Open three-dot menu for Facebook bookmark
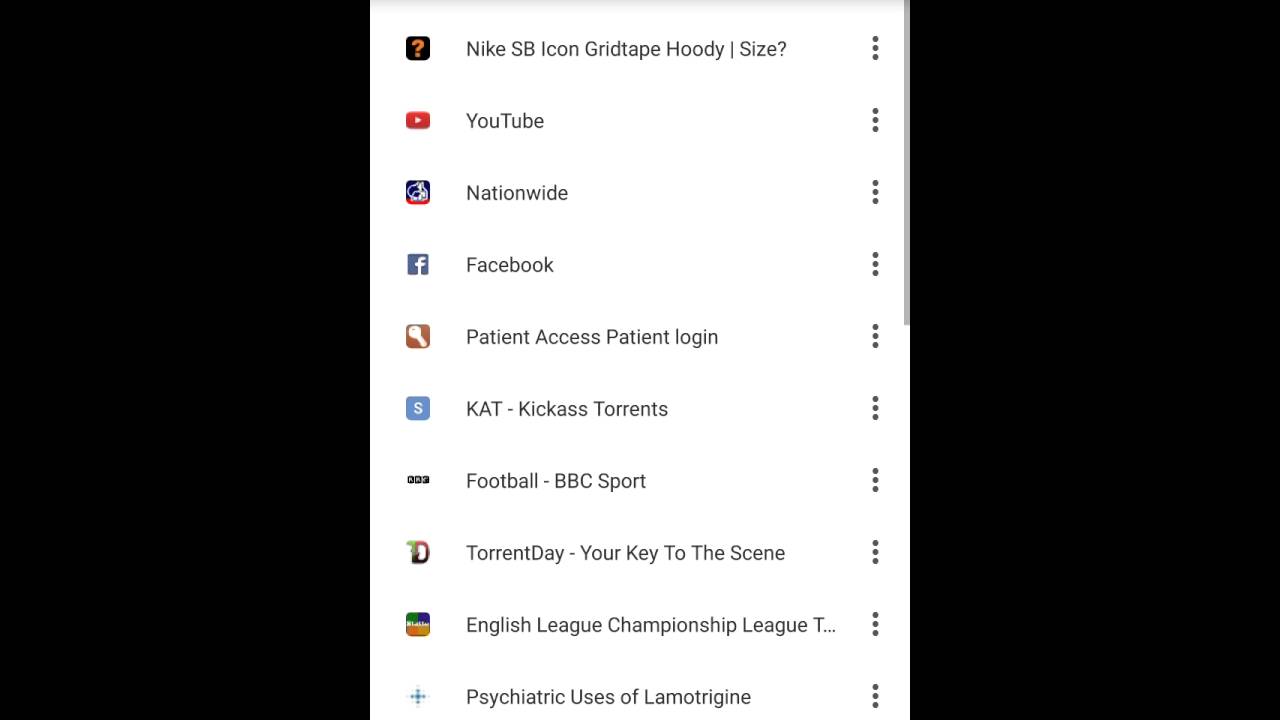The height and width of the screenshot is (720, 1280). click(x=875, y=265)
